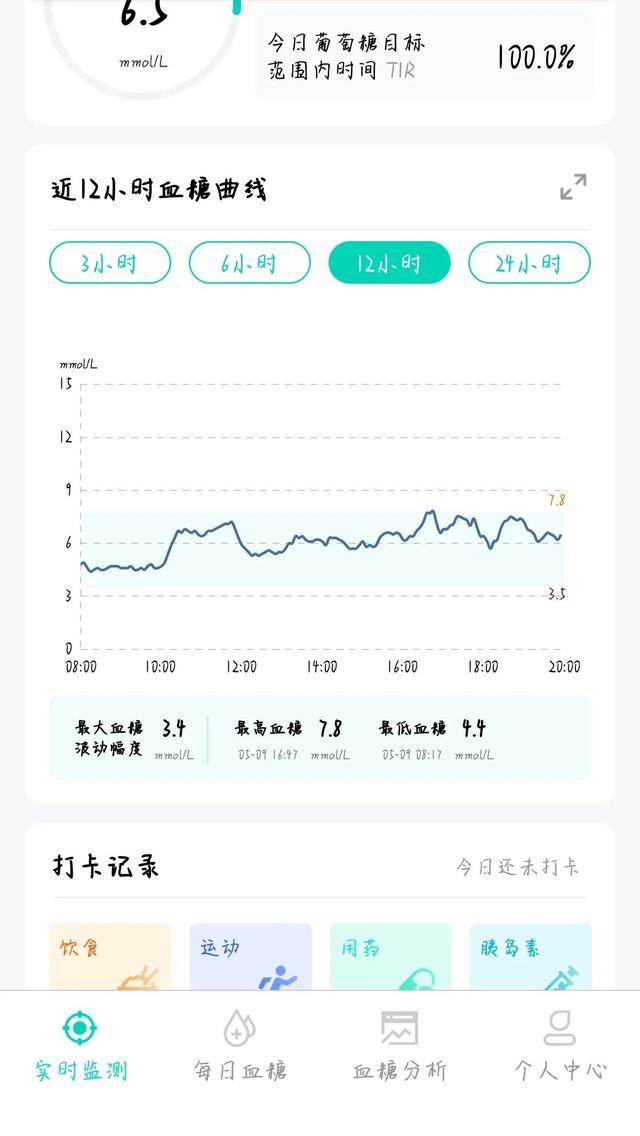This screenshot has height=1136, width=640.
Task: Switch chart to 6小时 range
Action: pyautogui.click(x=250, y=263)
